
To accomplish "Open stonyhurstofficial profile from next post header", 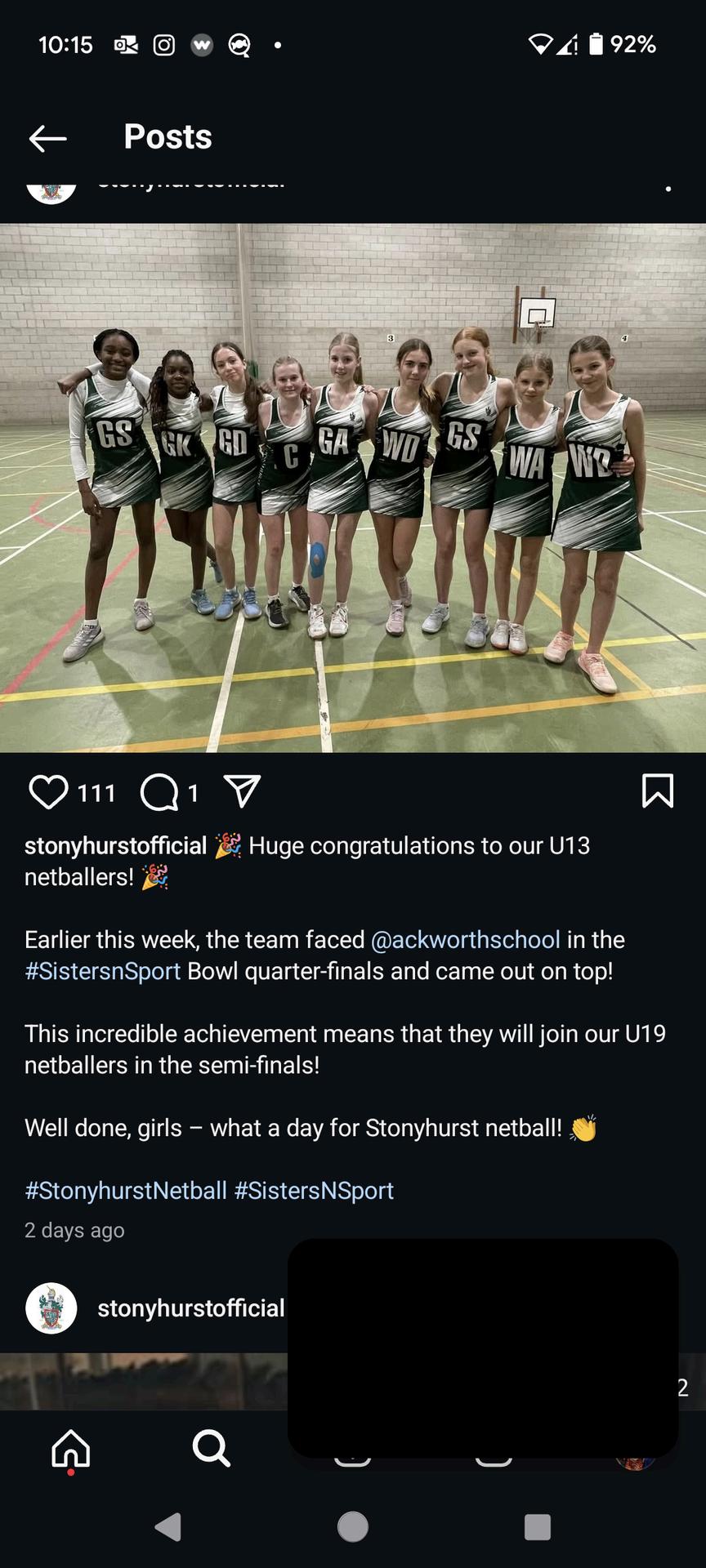I will point(190,1307).
